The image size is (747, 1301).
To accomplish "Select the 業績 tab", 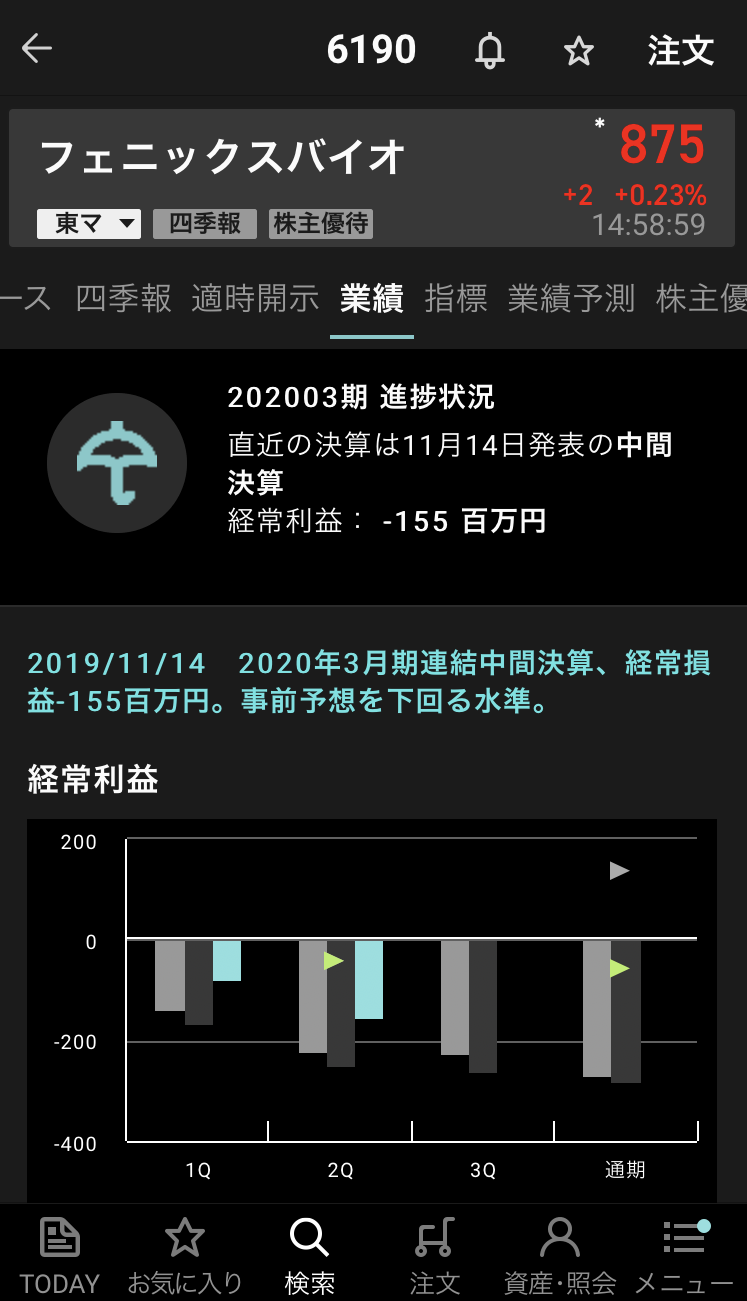I will pyautogui.click(x=372, y=298).
